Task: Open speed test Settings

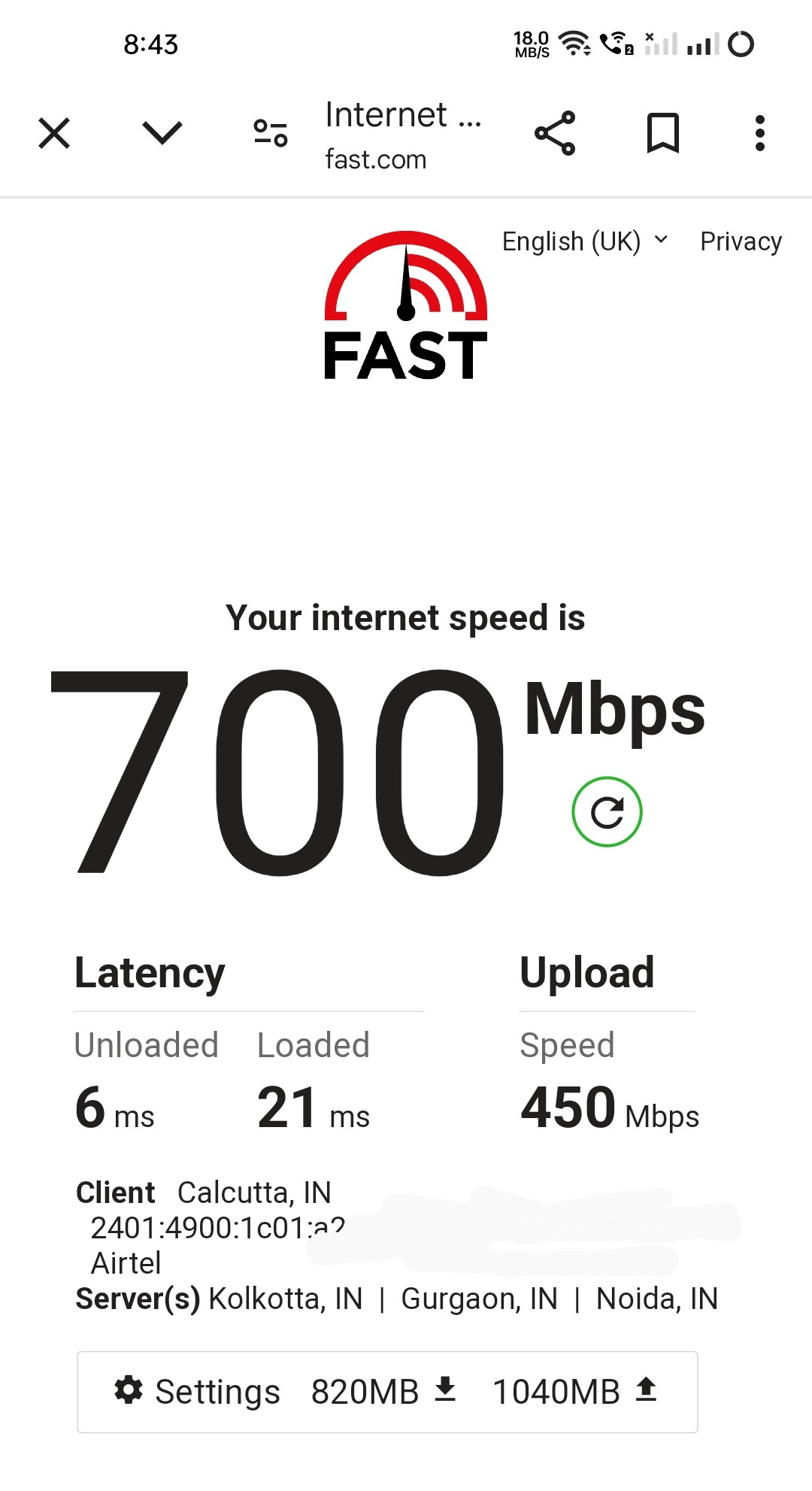Action: 198,1392
